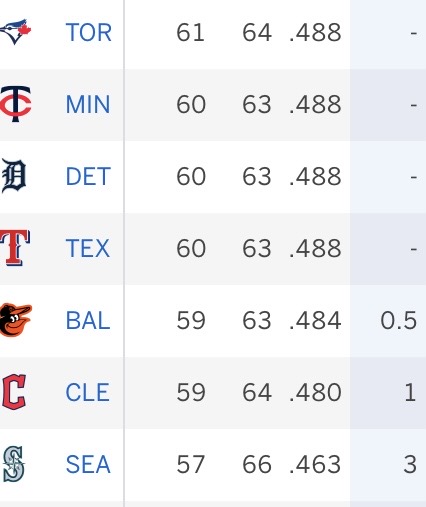View the TEX team page
Image resolution: width=426 pixels, height=507 pixels.
pyautogui.click(x=88, y=249)
